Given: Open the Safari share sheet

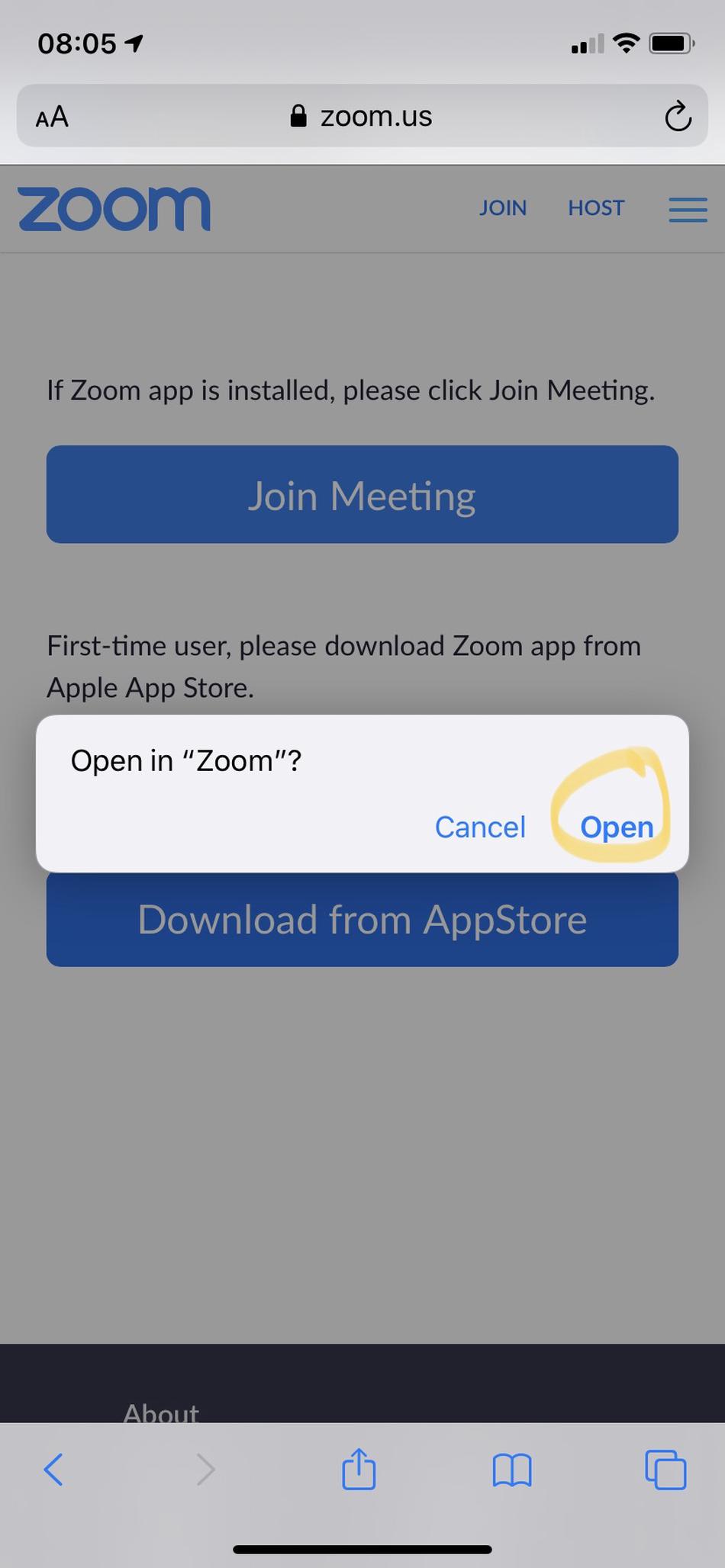Looking at the screenshot, I should pos(359,1469).
